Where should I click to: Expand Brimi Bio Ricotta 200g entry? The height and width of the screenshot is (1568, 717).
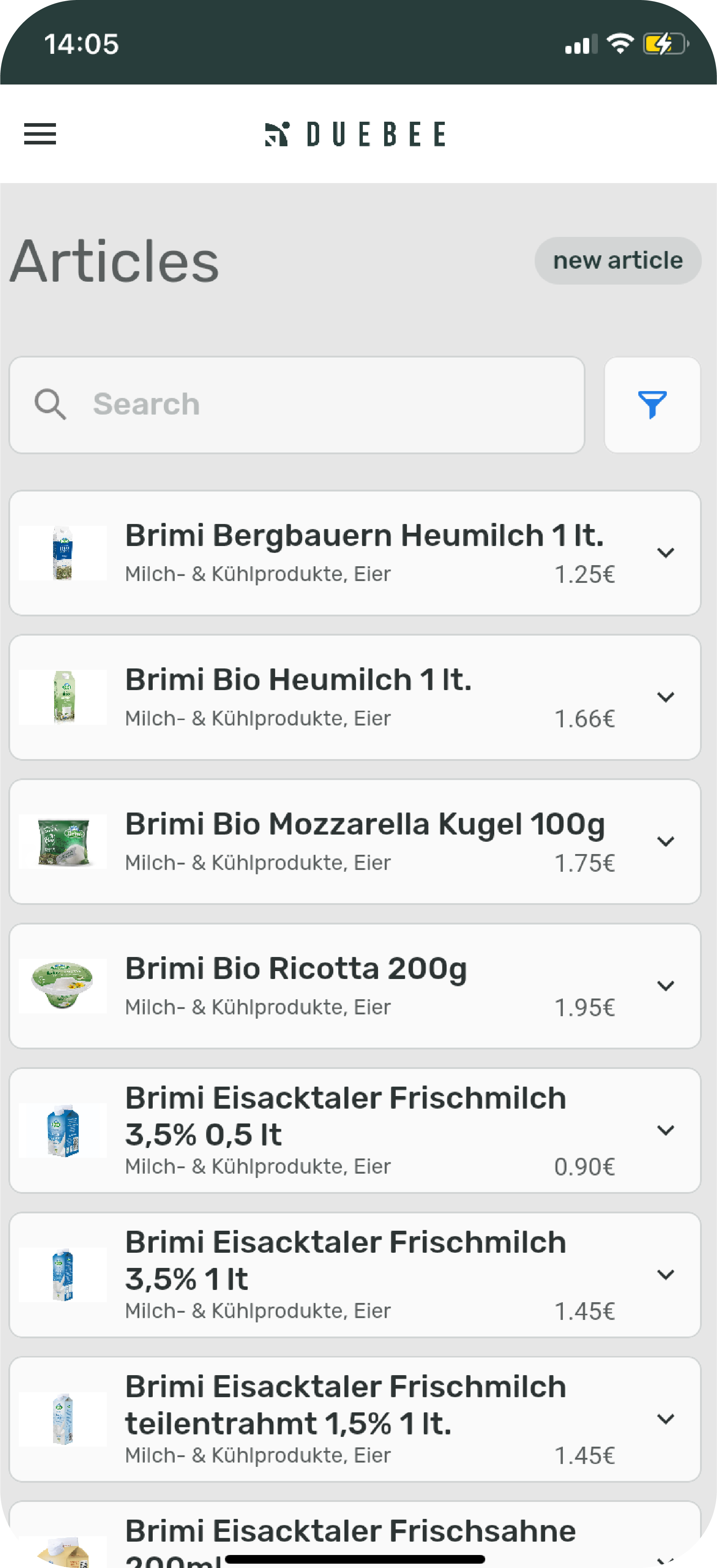pyautogui.click(x=666, y=986)
